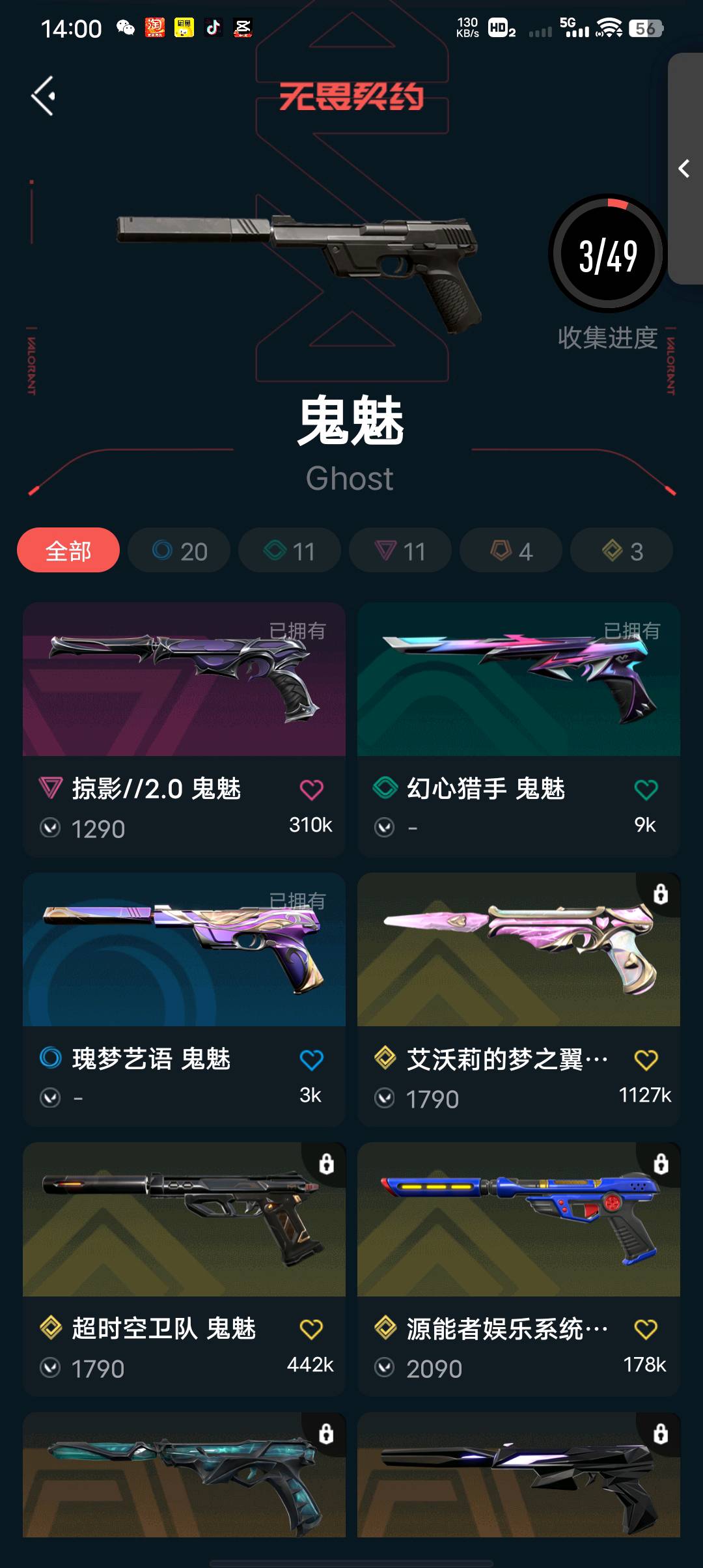Filter skins by the pink triangle tier showing 11

pyautogui.click(x=400, y=550)
